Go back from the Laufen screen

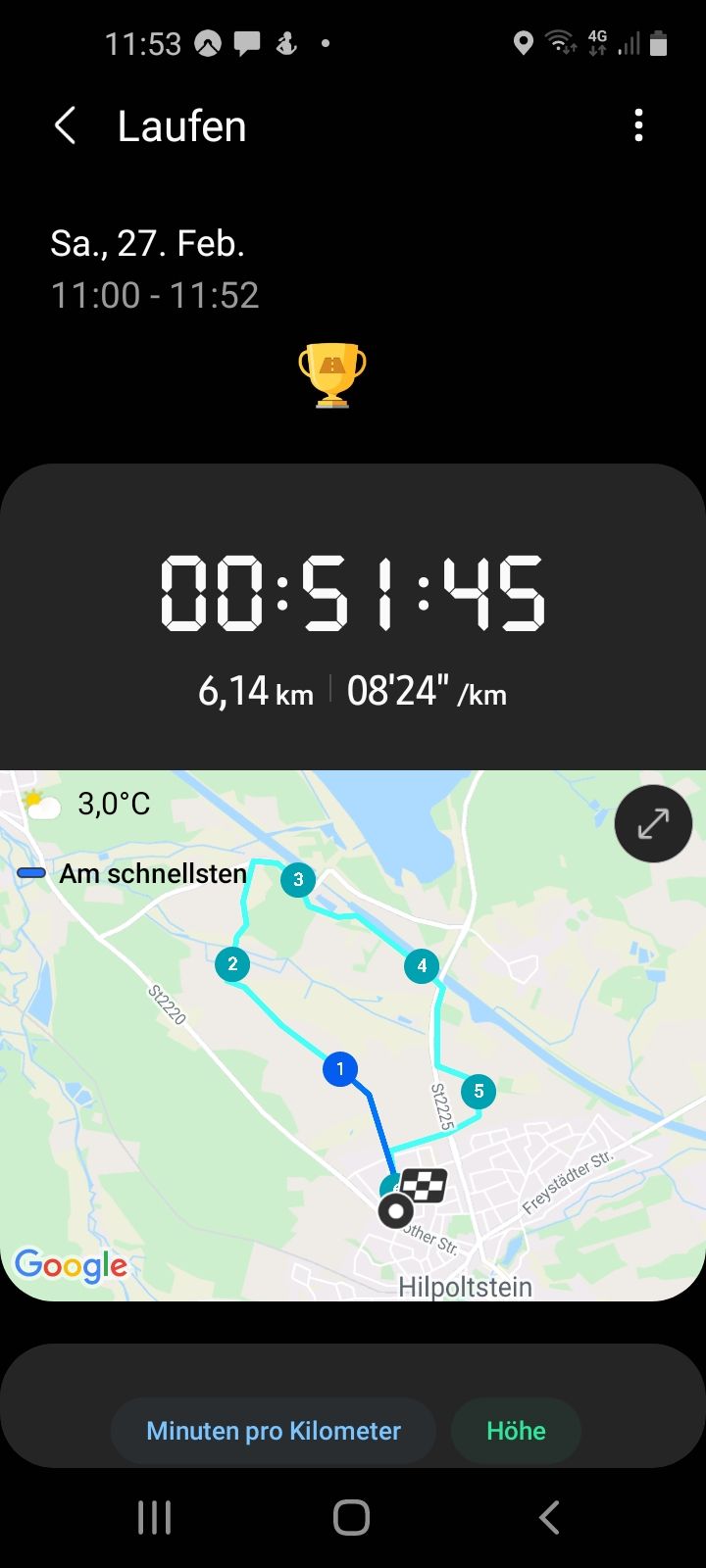pos(65,126)
